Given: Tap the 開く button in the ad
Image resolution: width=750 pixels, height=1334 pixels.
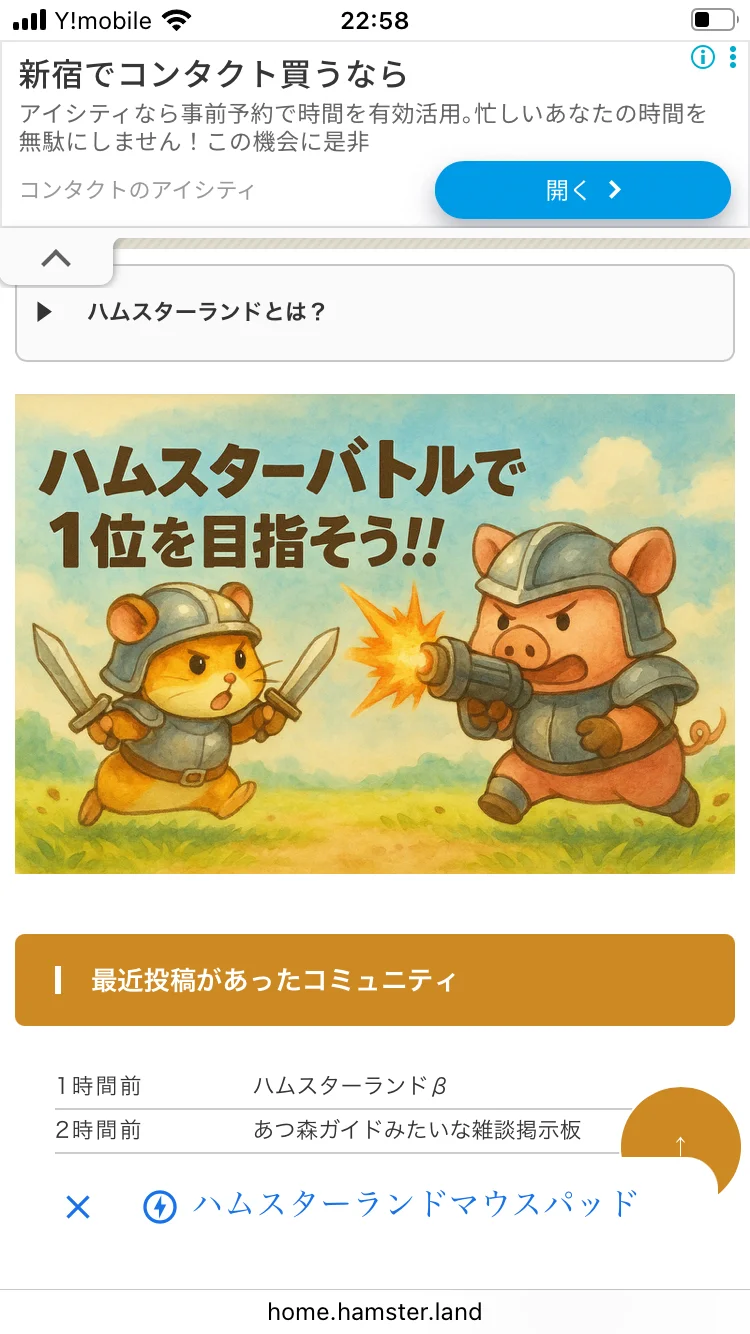Looking at the screenshot, I should pos(583,190).
